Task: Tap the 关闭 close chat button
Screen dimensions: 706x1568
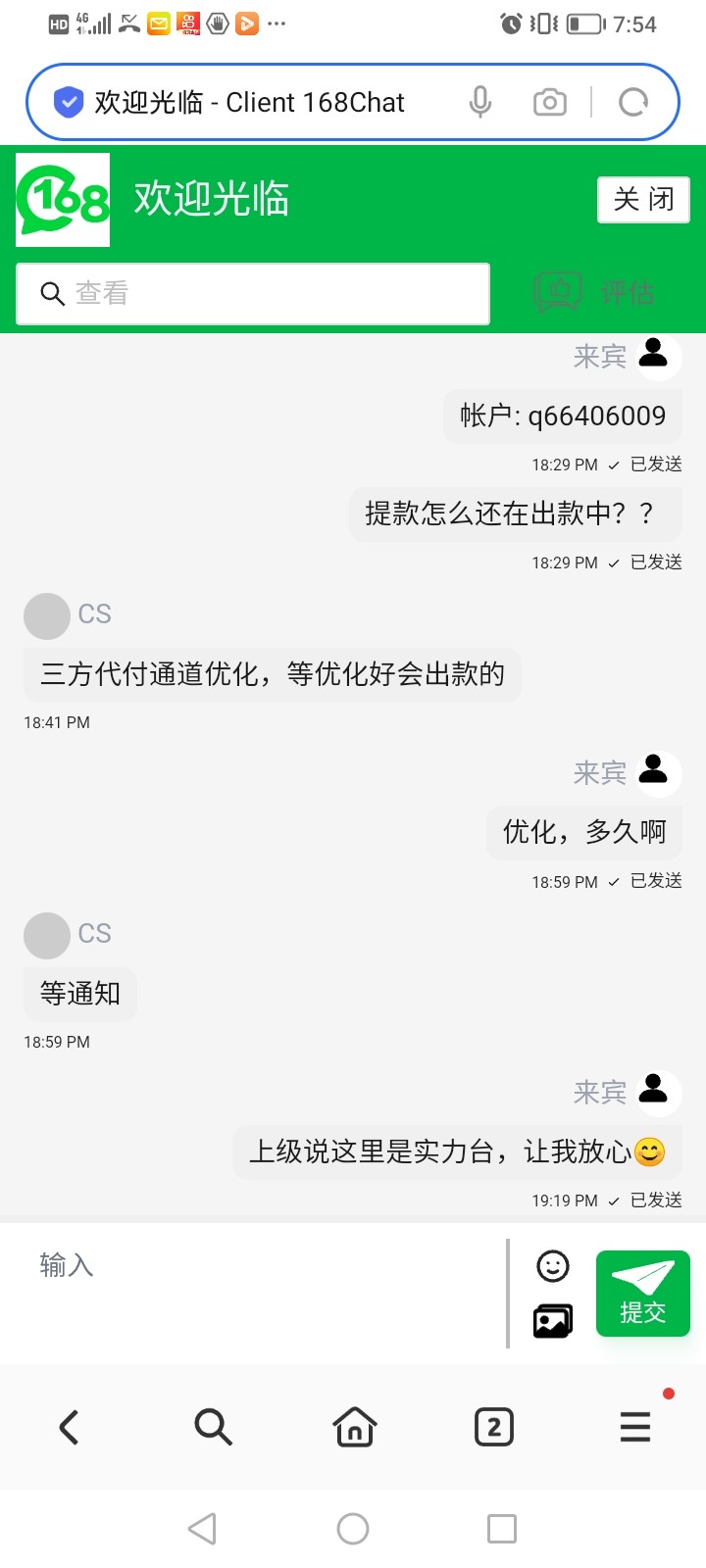Action: [x=642, y=198]
